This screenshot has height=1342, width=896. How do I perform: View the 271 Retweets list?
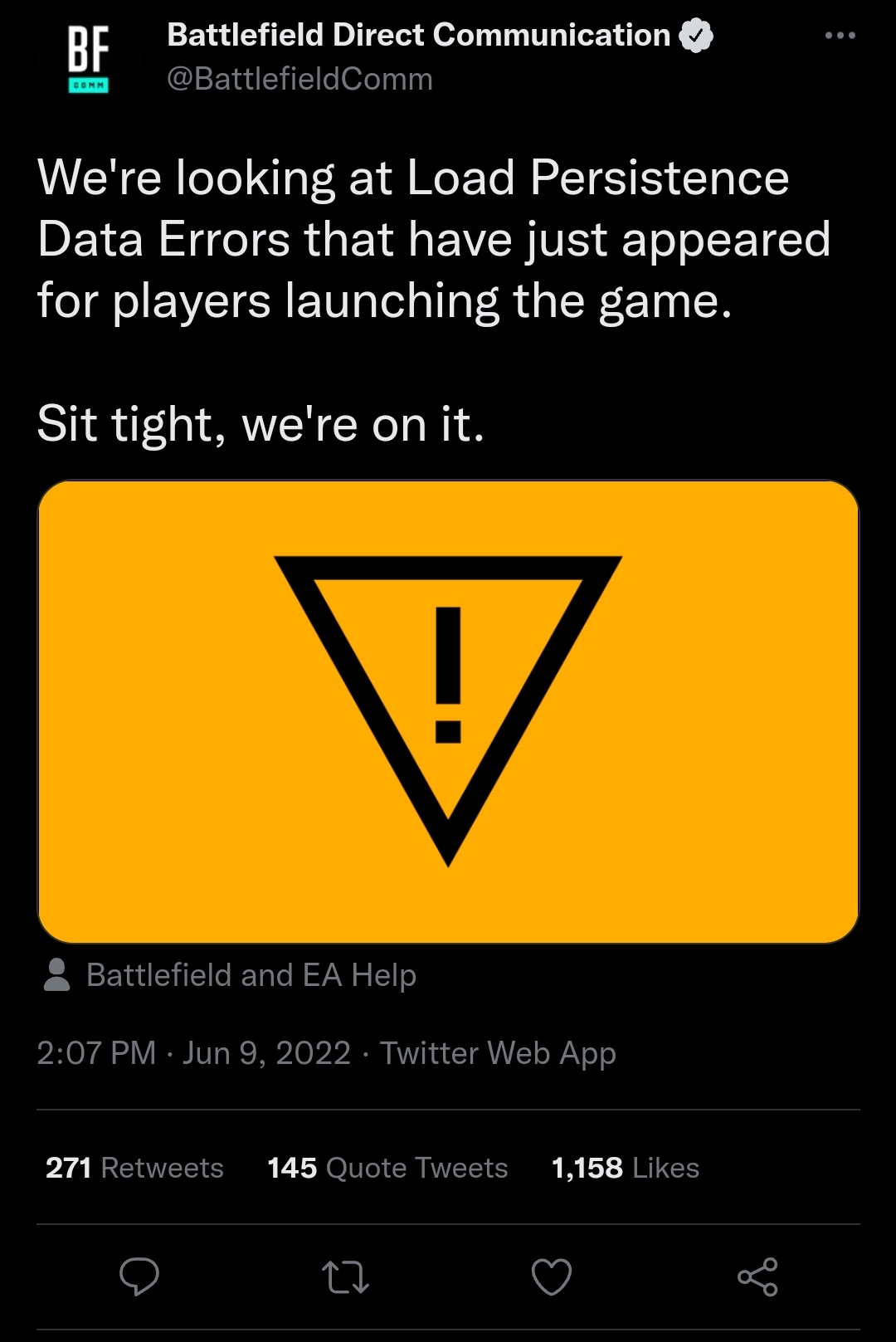tap(134, 1168)
